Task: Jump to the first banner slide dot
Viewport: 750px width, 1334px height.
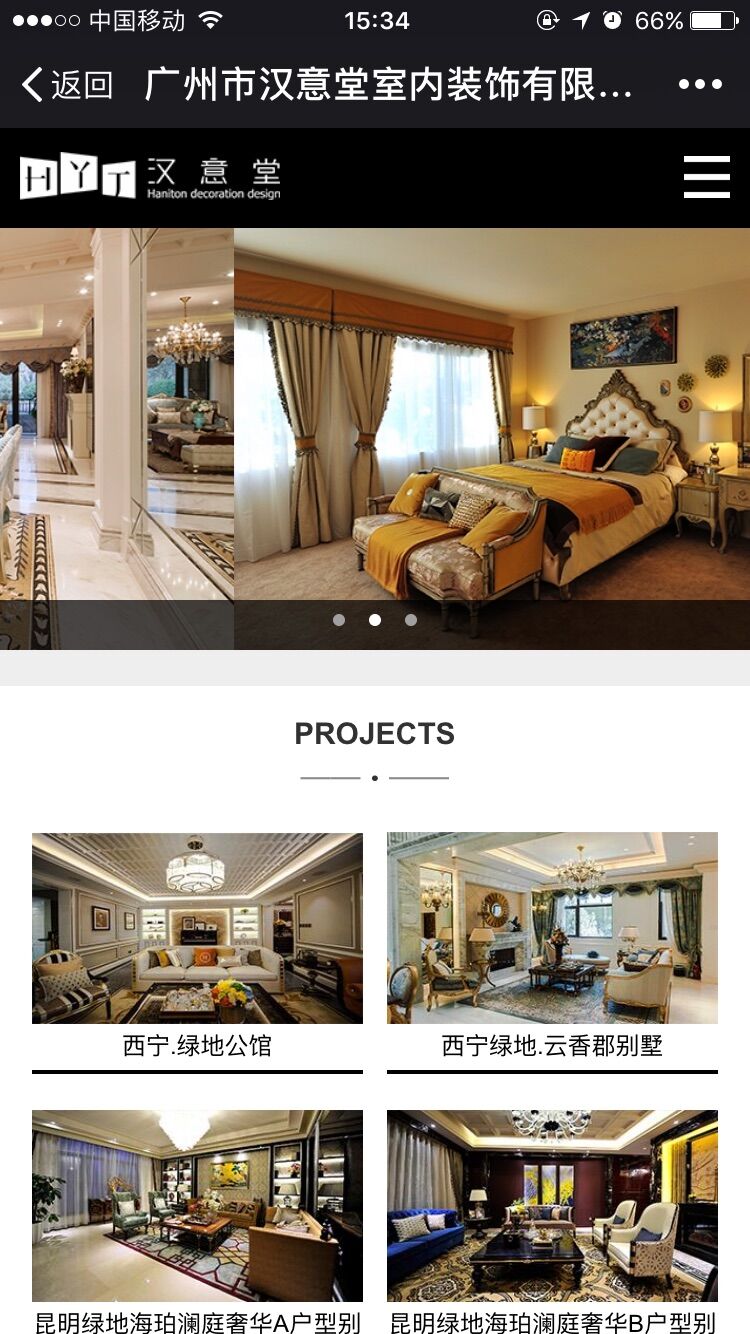Action: (x=339, y=620)
